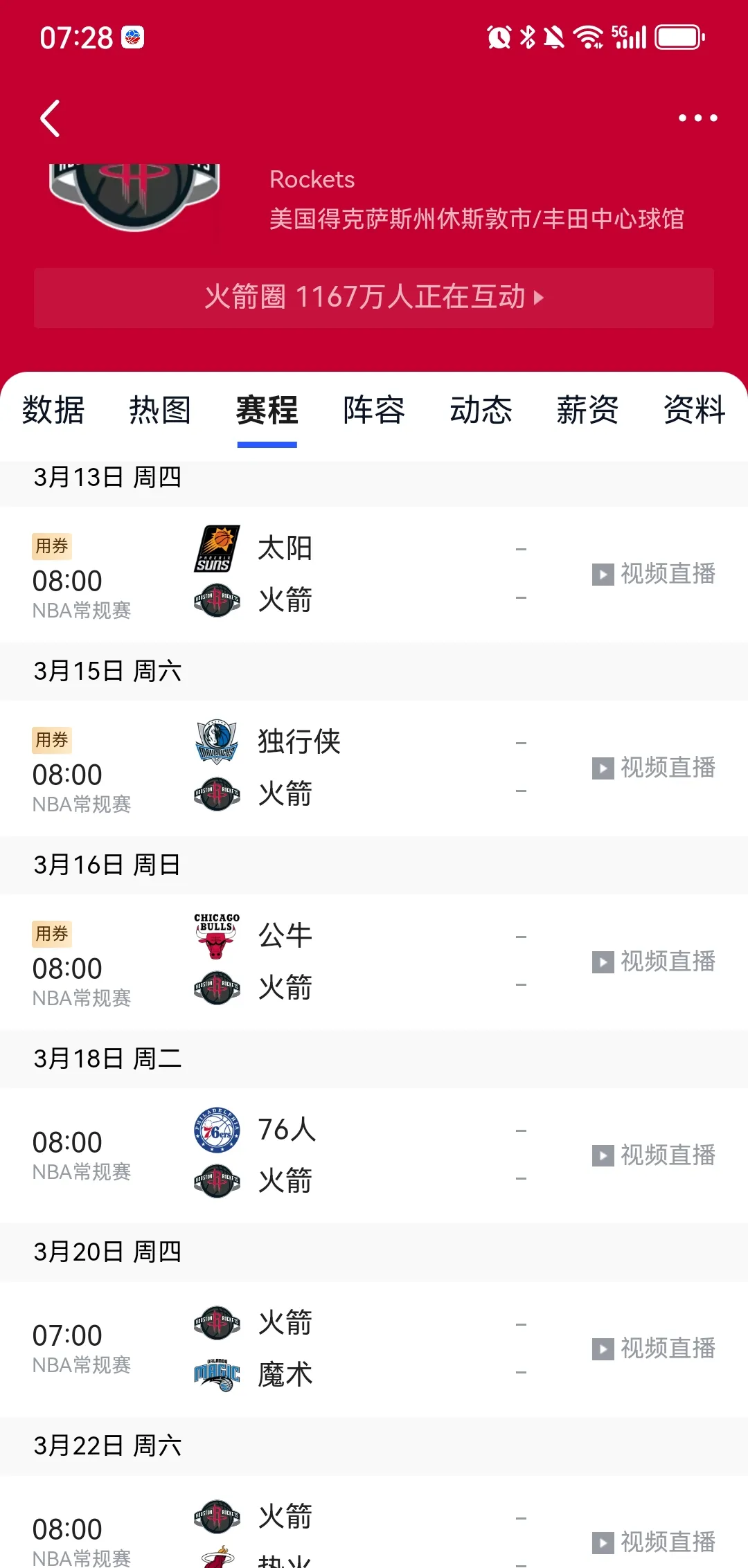Click the Philadelphia 76ers logo
This screenshot has height=1568, width=748.
pos(215,1128)
